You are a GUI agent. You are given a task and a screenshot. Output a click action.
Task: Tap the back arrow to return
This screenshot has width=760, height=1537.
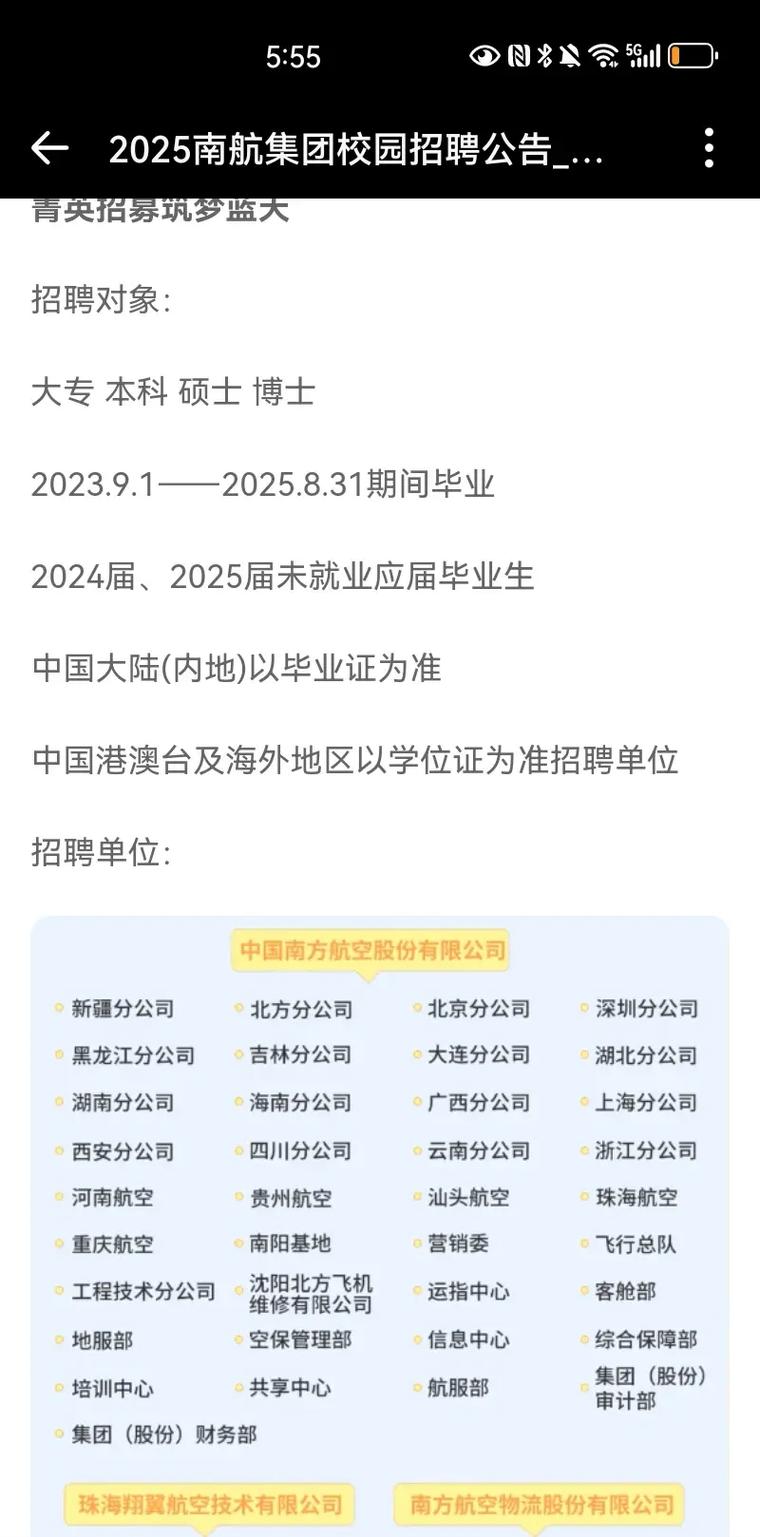[x=46, y=146]
